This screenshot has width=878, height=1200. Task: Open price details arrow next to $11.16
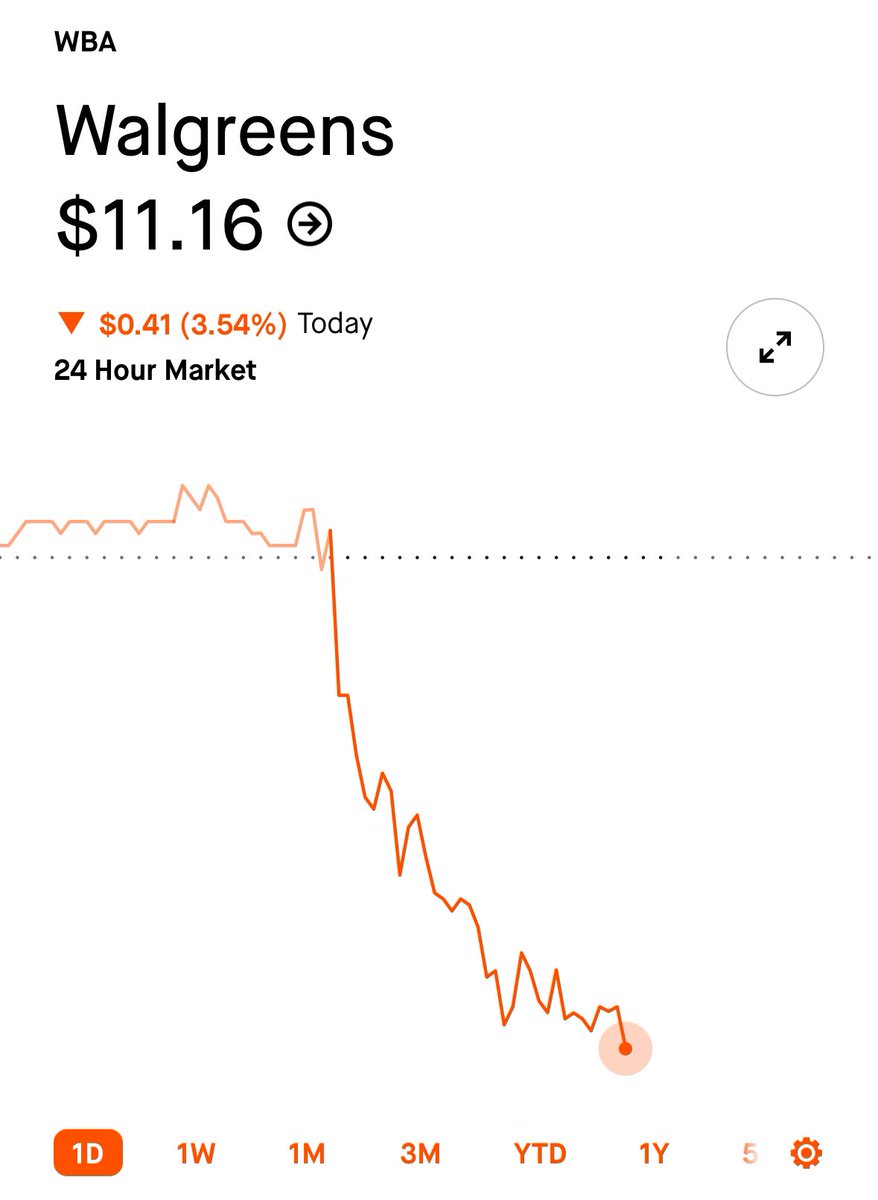pos(310,224)
